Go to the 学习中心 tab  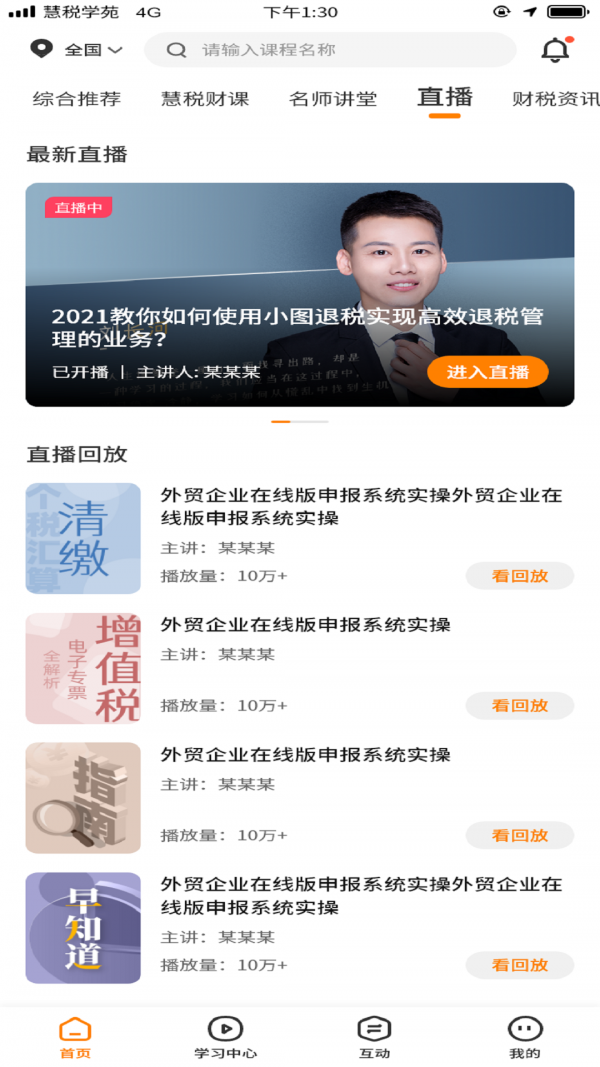225,1037
